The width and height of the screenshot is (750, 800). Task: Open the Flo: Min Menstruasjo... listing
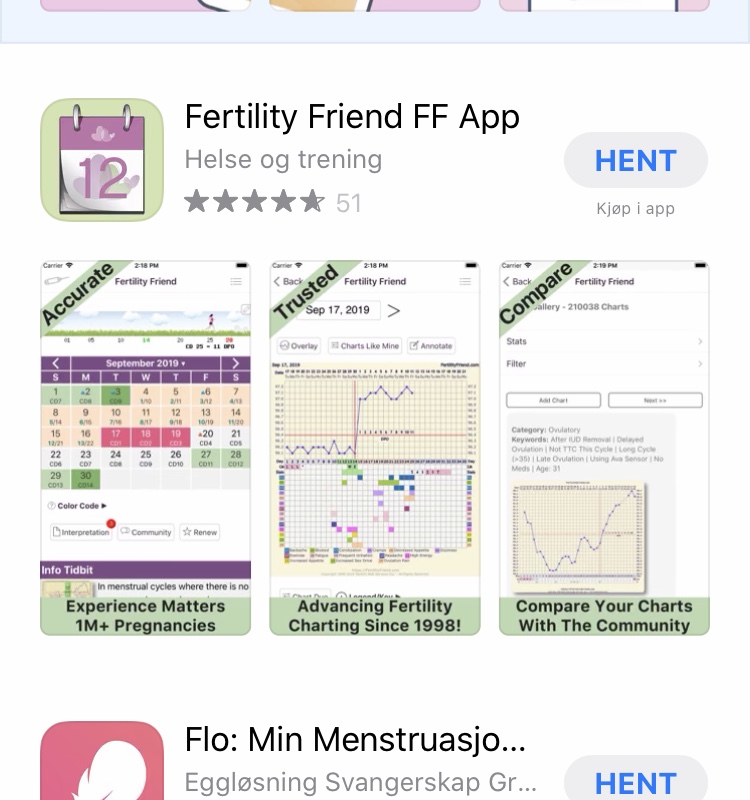tap(355, 741)
